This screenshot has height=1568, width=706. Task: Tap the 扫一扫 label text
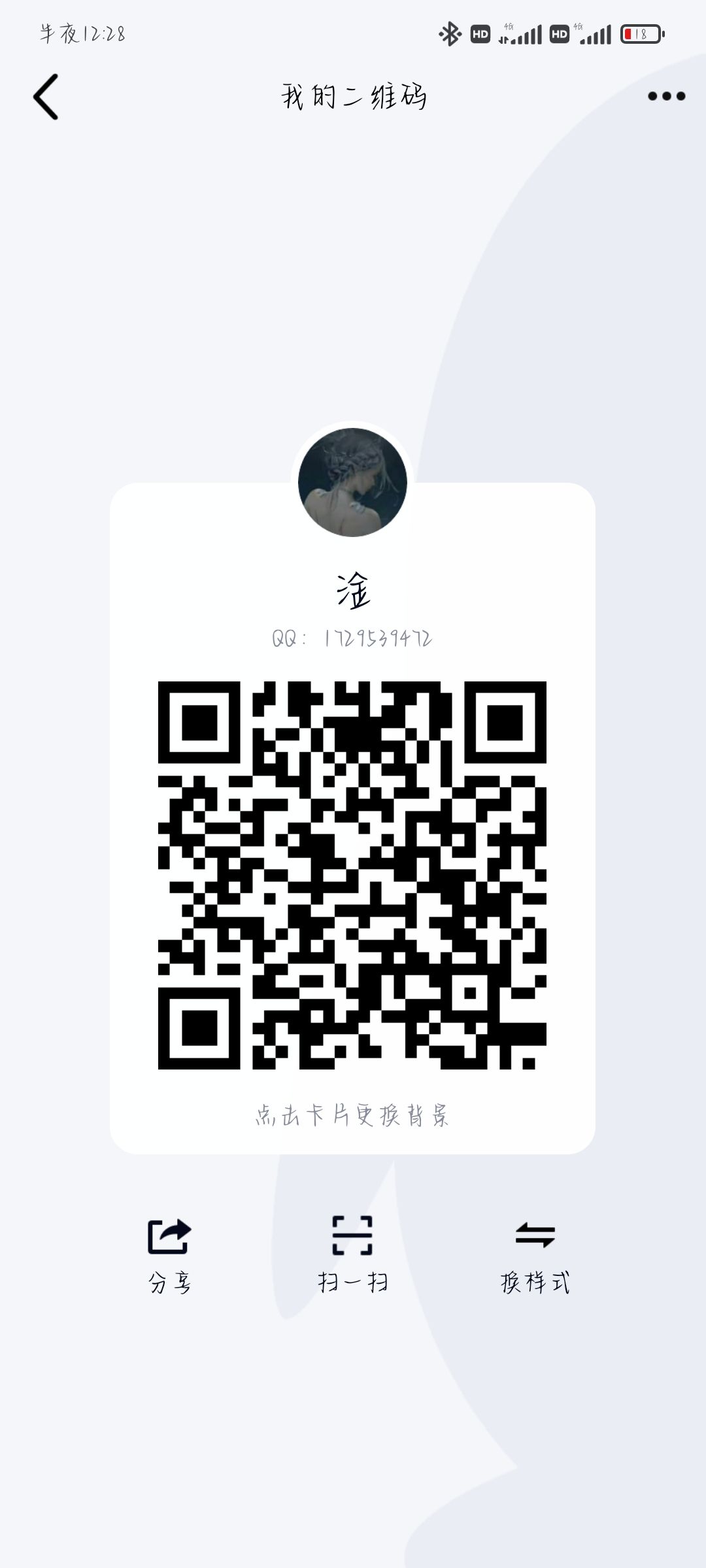coord(353,1282)
